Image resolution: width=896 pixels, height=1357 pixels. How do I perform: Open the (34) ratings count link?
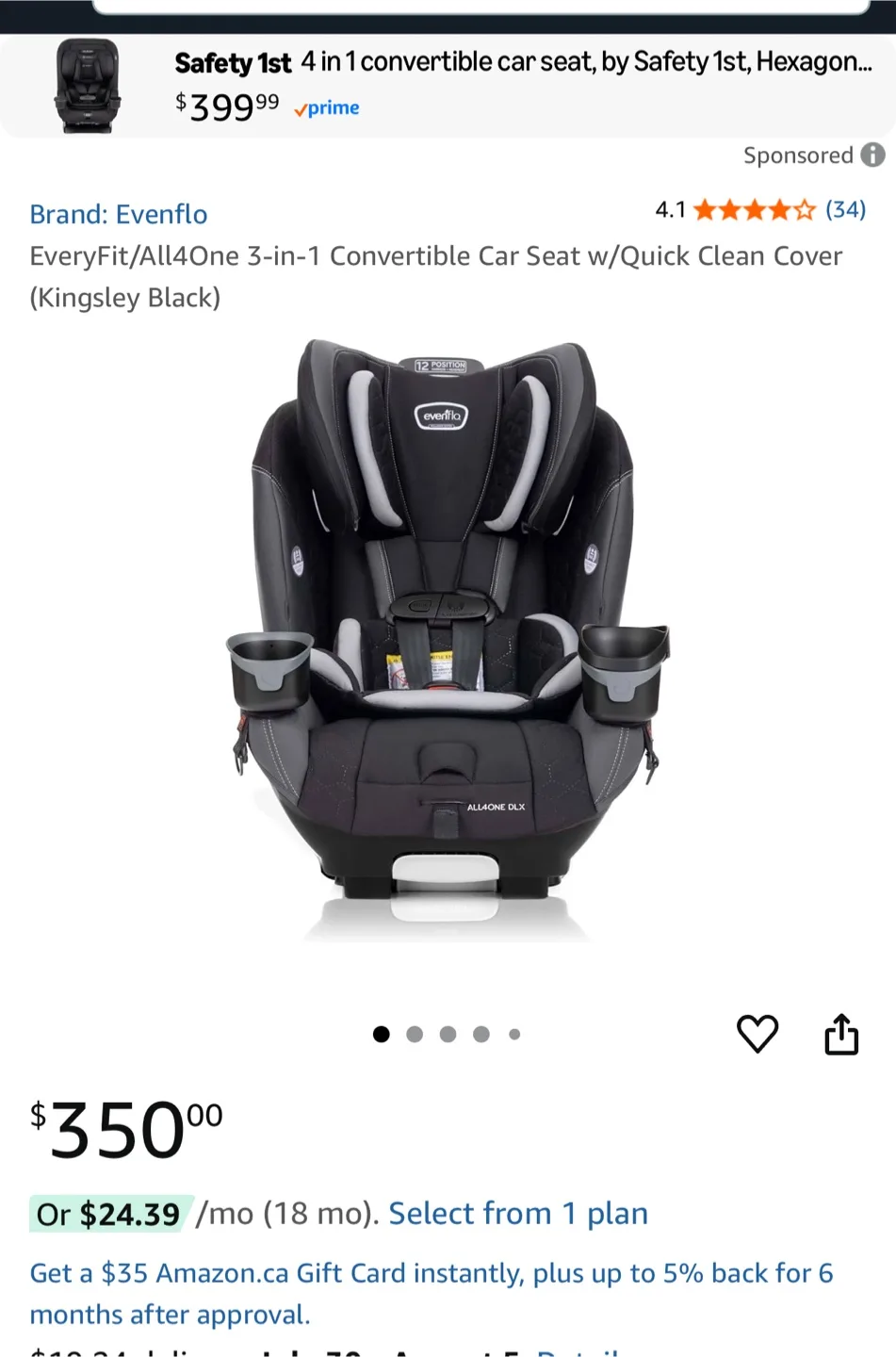pyautogui.click(x=845, y=210)
